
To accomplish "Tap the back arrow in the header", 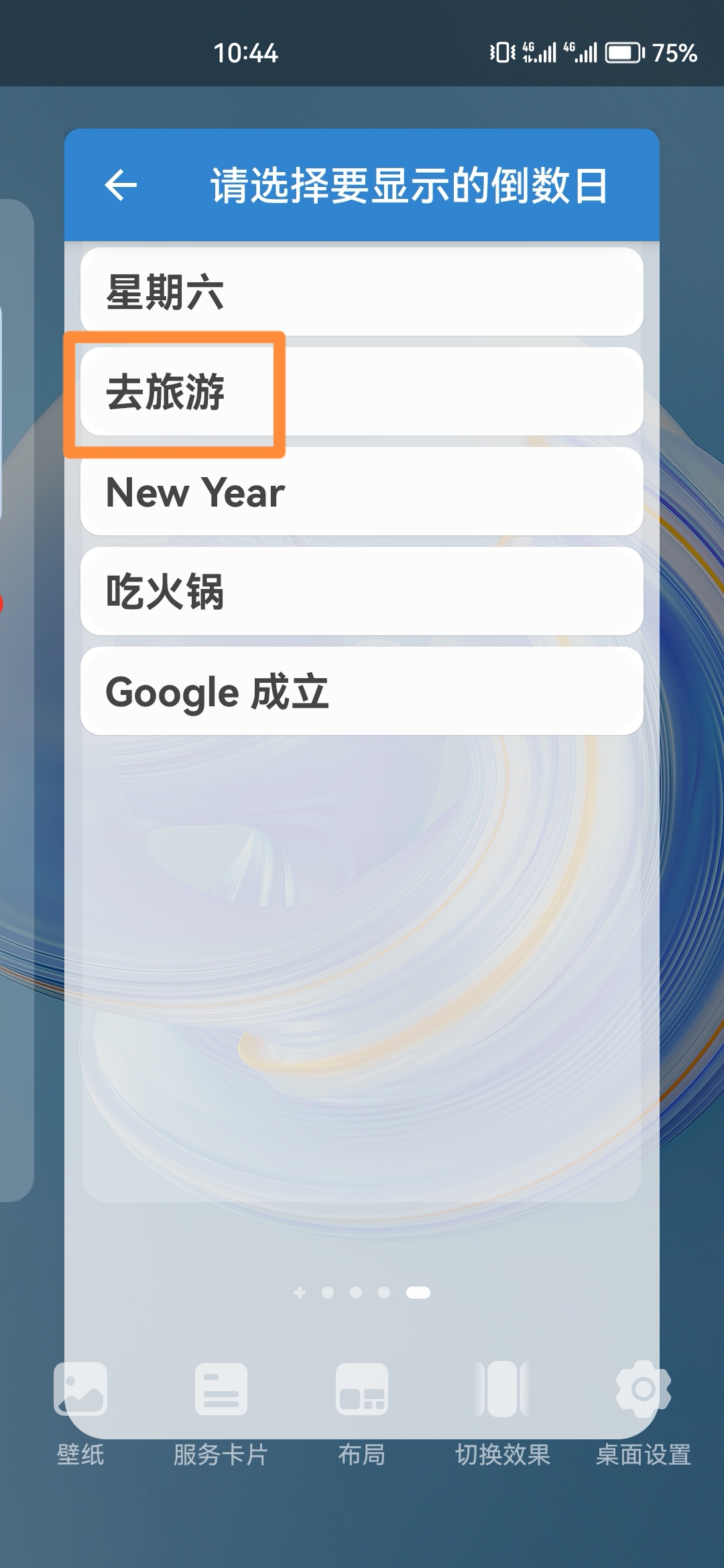I will pyautogui.click(x=121, y=185).
